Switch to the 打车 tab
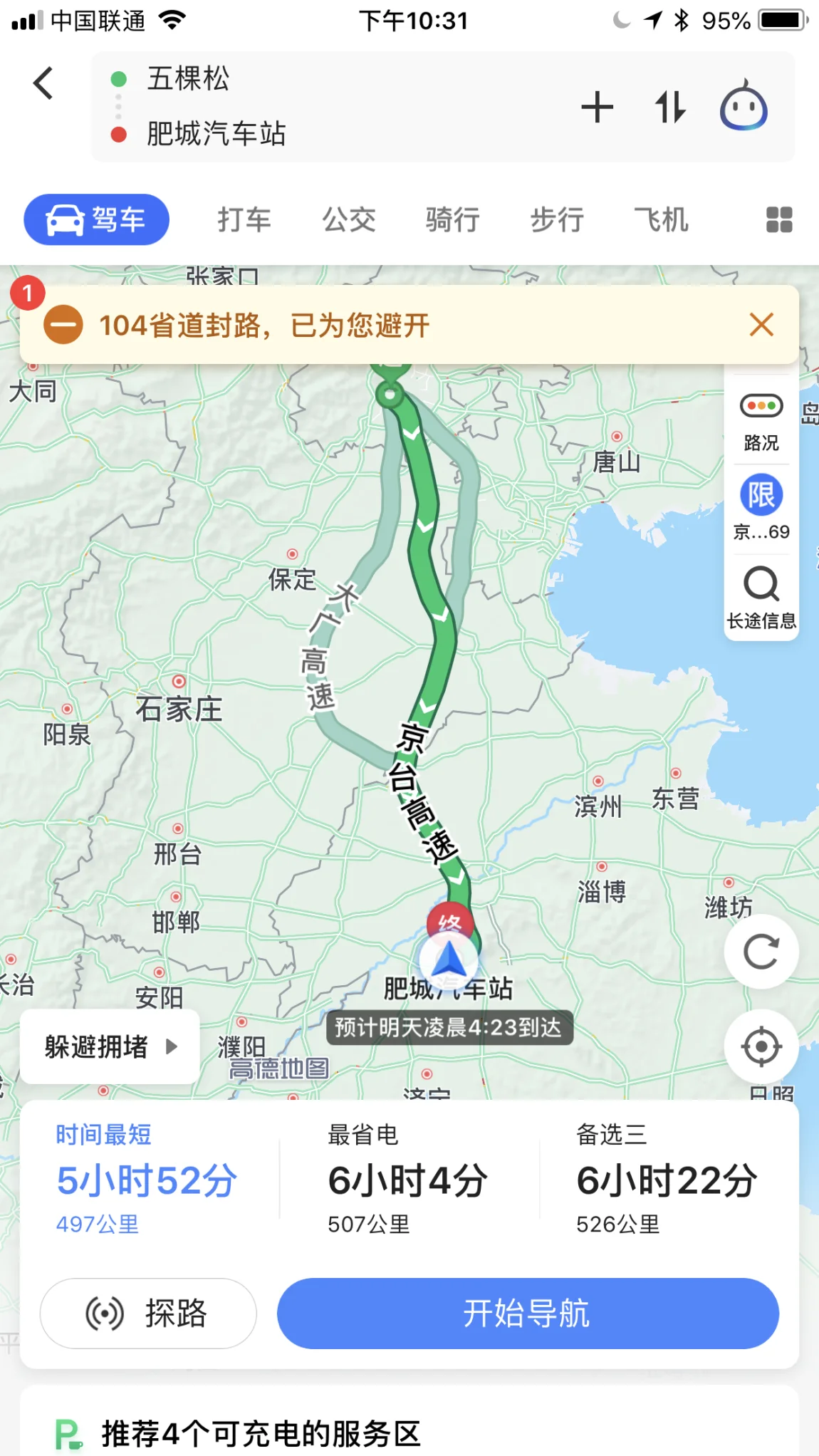 tap(244, 220)
